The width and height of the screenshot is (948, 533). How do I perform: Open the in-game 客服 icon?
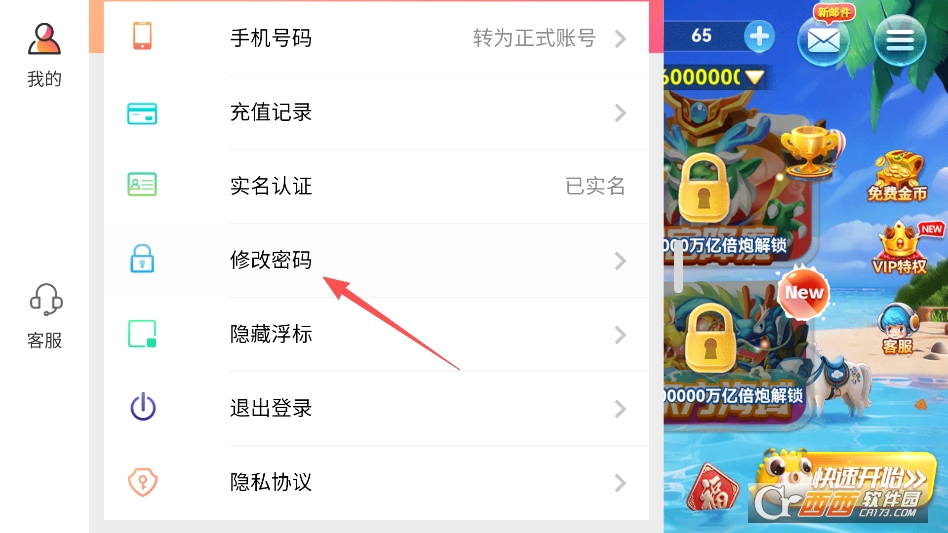pyautogui.click(x=898, y=329)
